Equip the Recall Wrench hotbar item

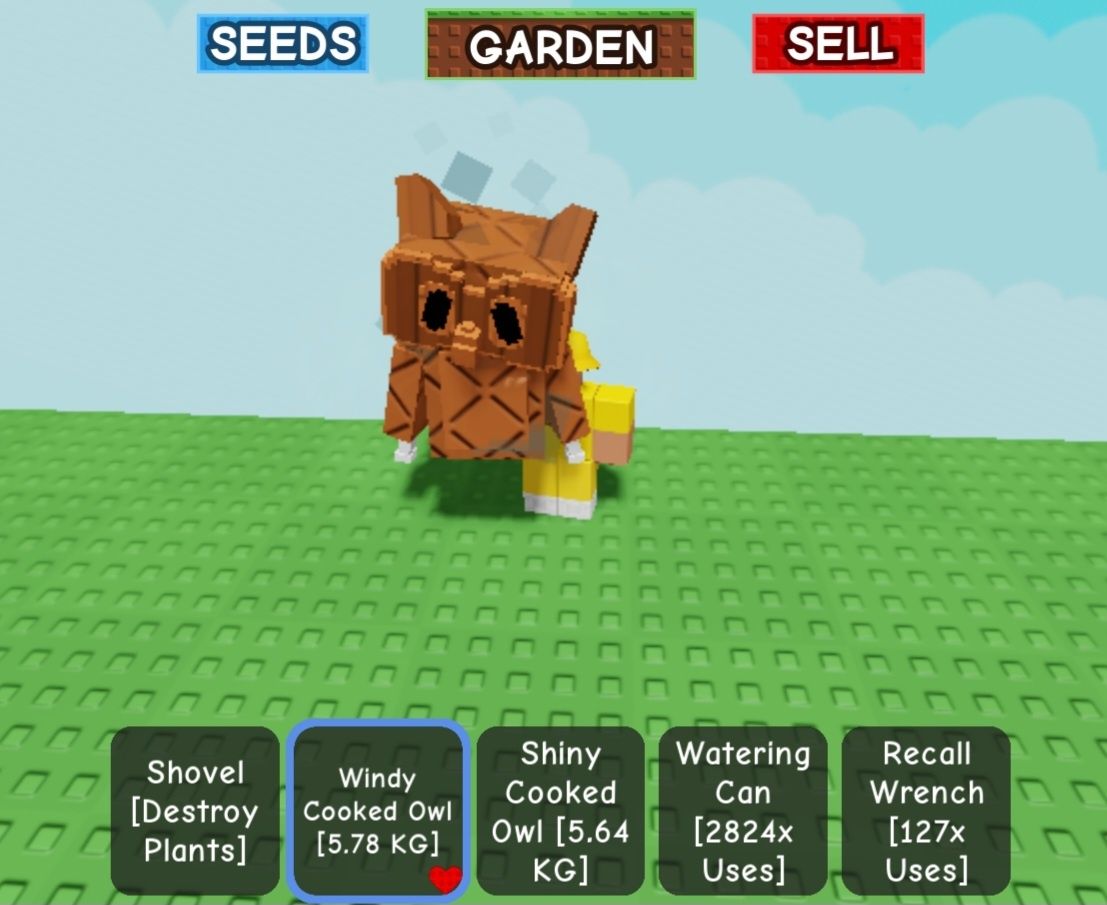coord(926,811)
